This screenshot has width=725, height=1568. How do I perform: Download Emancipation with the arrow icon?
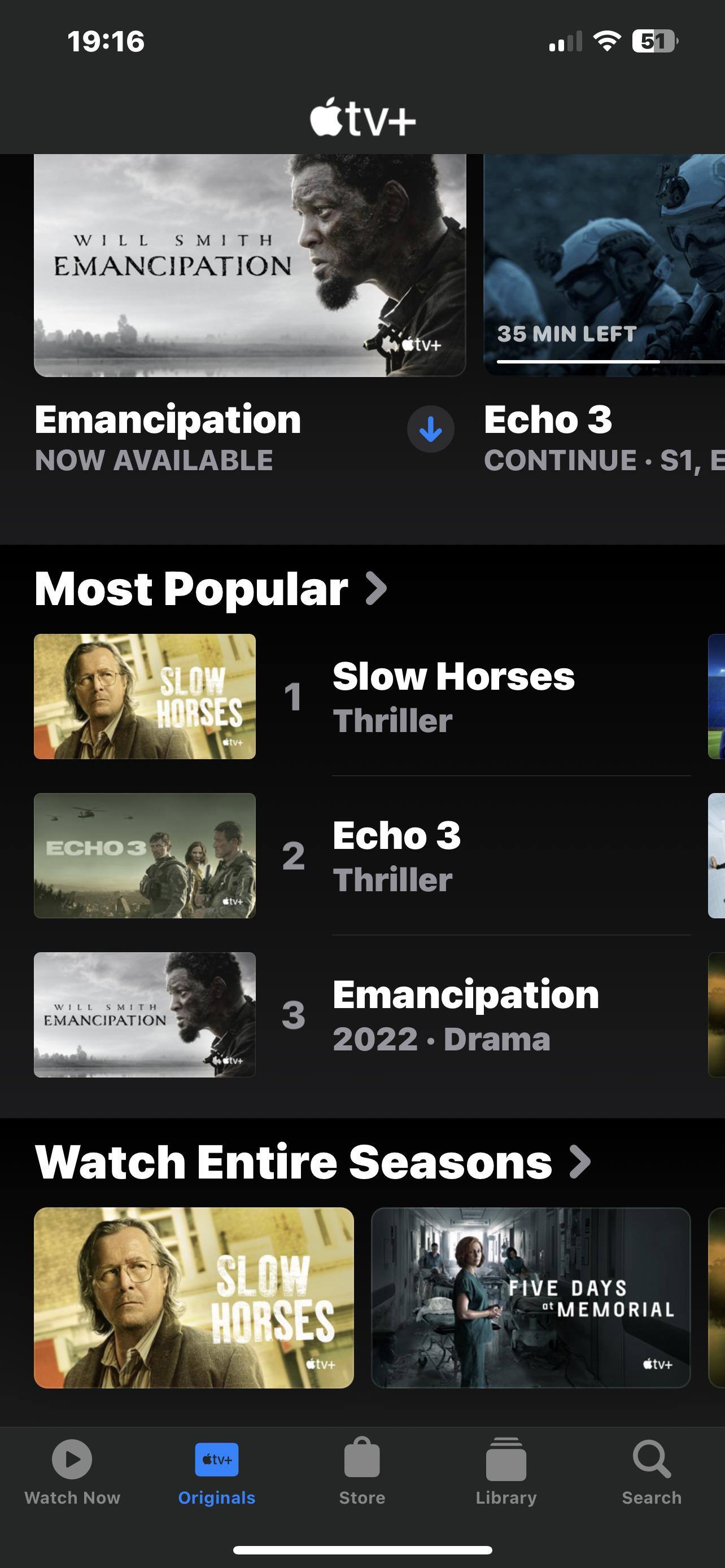pyautogui.click(x=430, y=429)
